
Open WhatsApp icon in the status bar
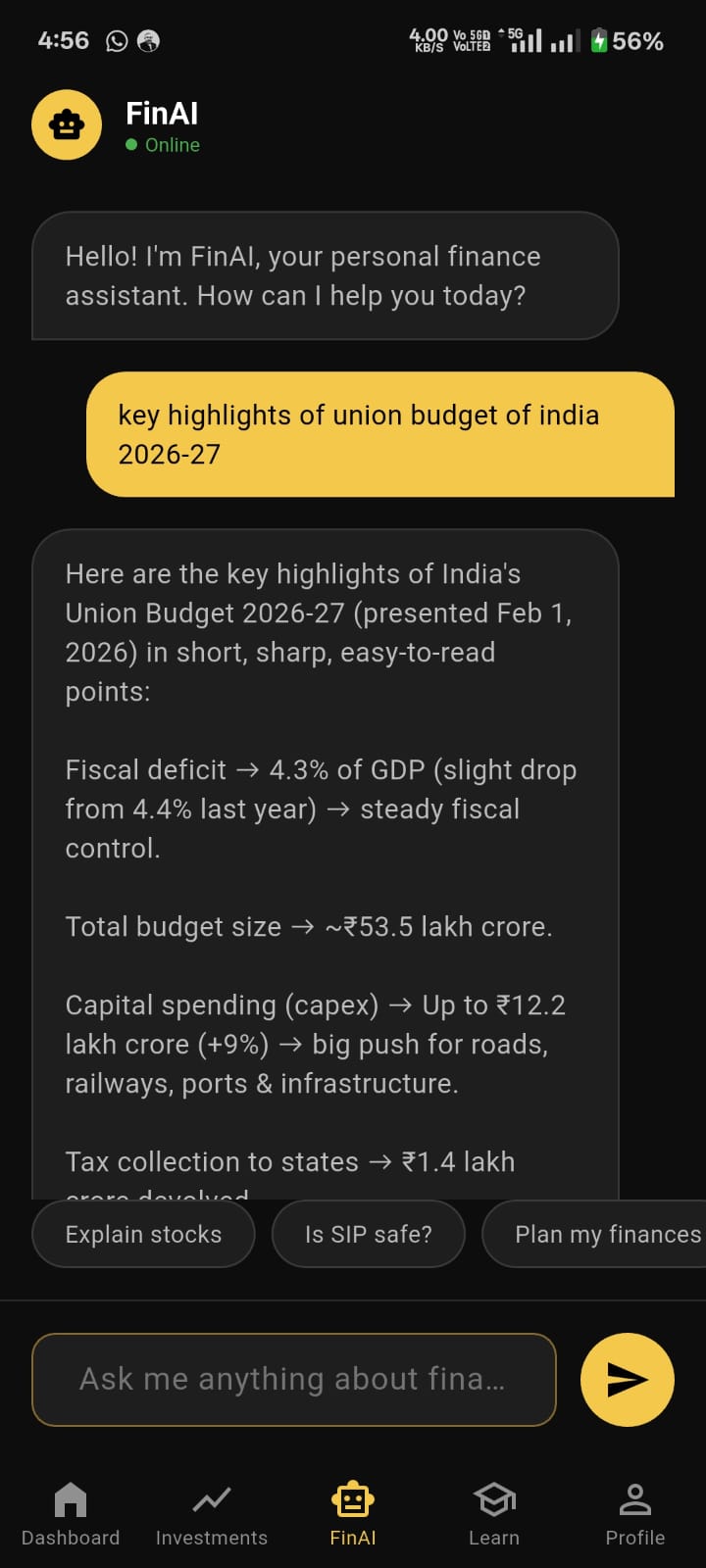tap(118, 41)
